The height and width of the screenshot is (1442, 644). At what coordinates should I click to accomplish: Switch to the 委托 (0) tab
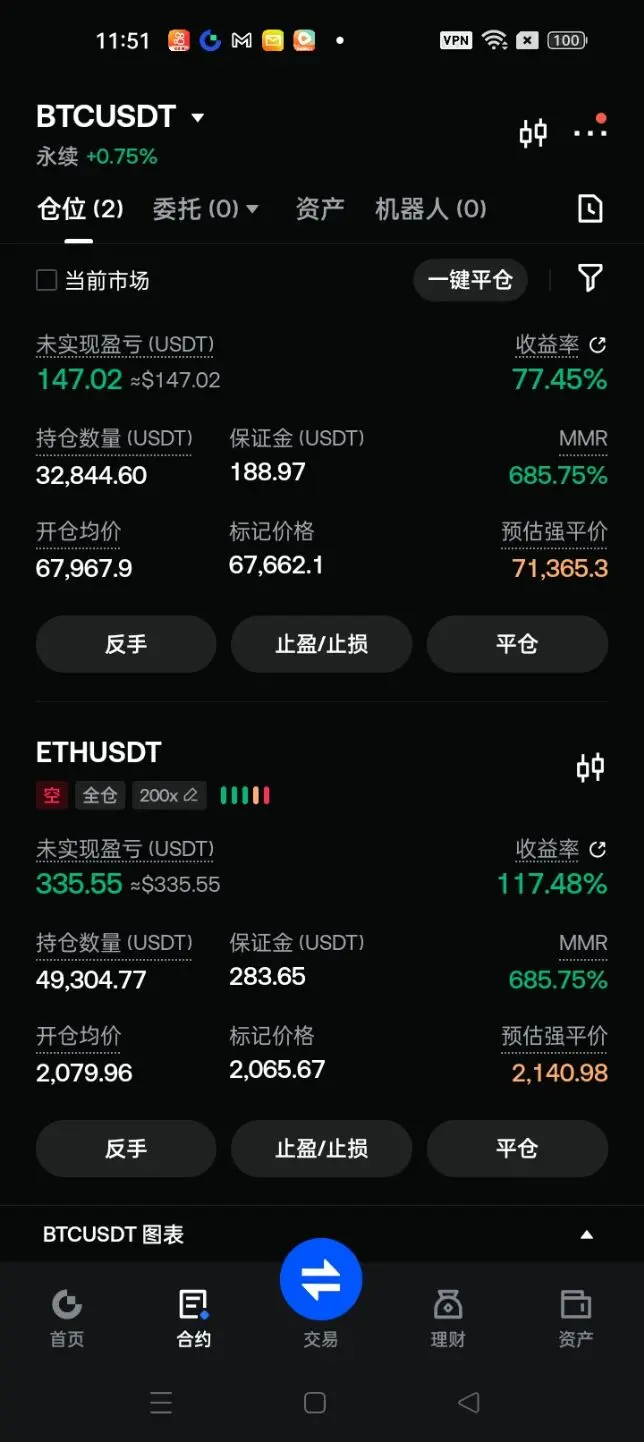pos(205,209)
